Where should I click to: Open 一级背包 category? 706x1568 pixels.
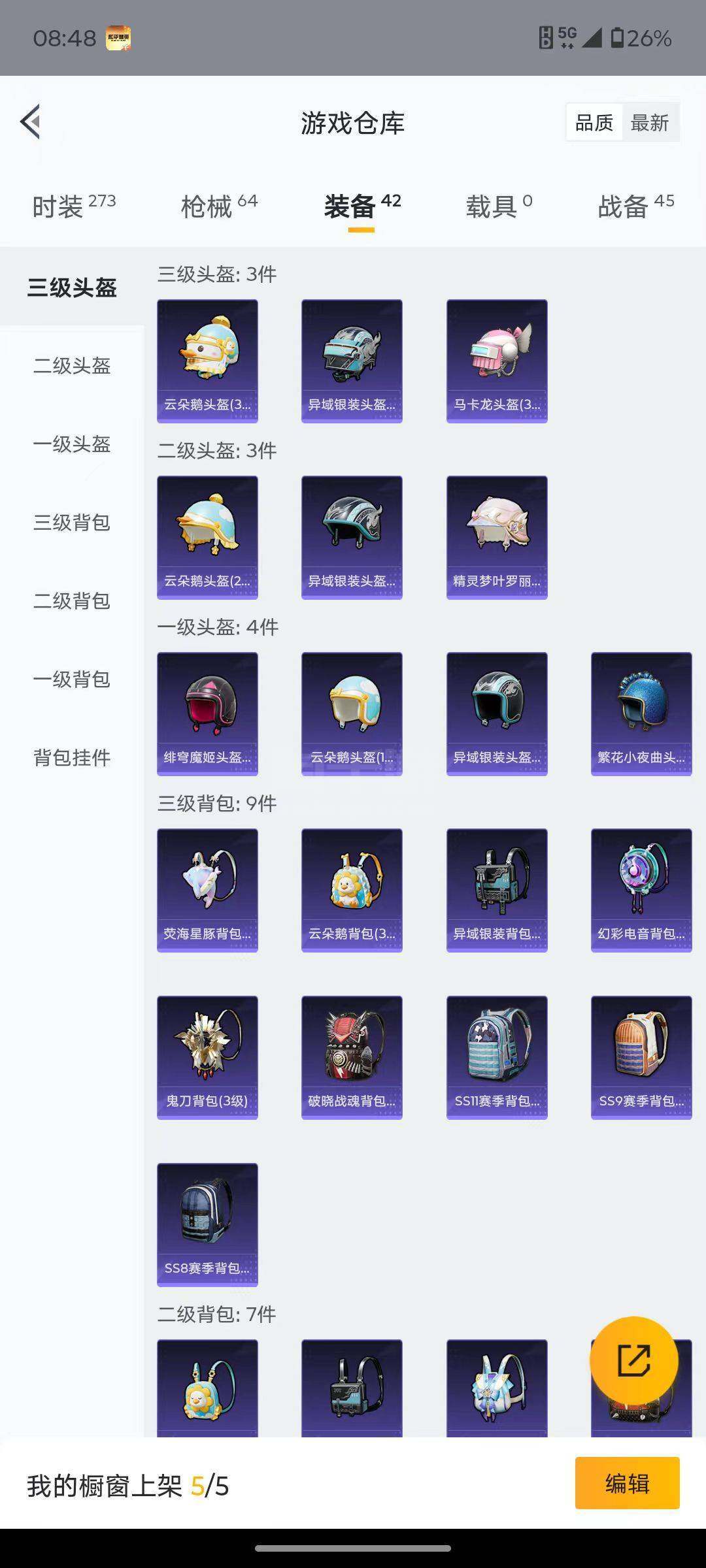point(72,679)
